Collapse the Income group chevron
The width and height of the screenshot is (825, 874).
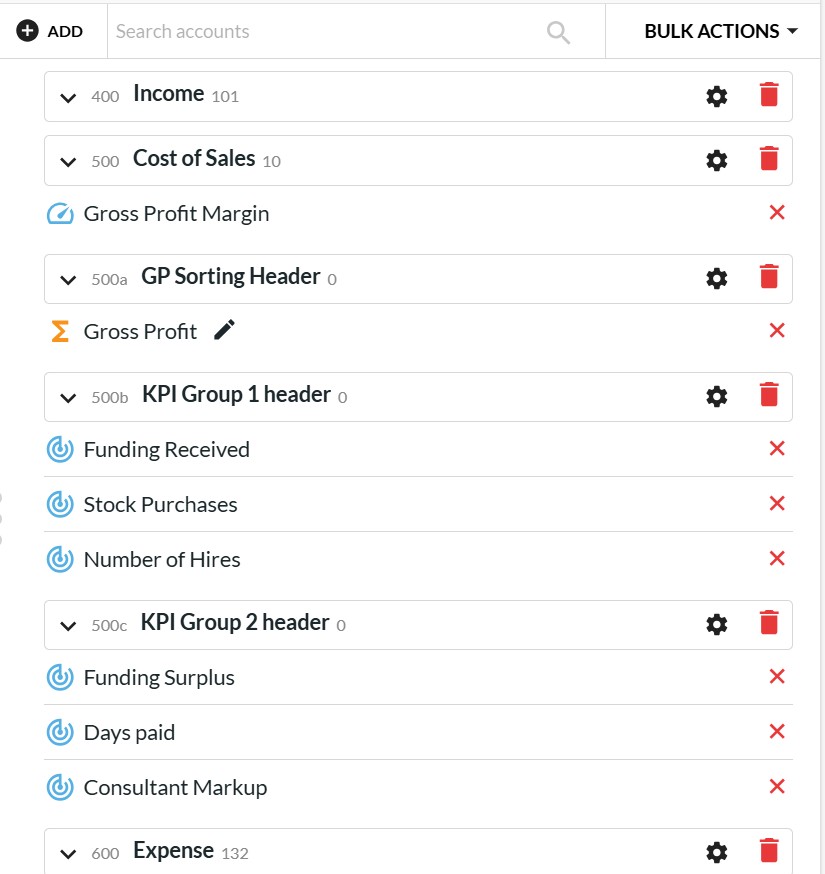point(68,97)
